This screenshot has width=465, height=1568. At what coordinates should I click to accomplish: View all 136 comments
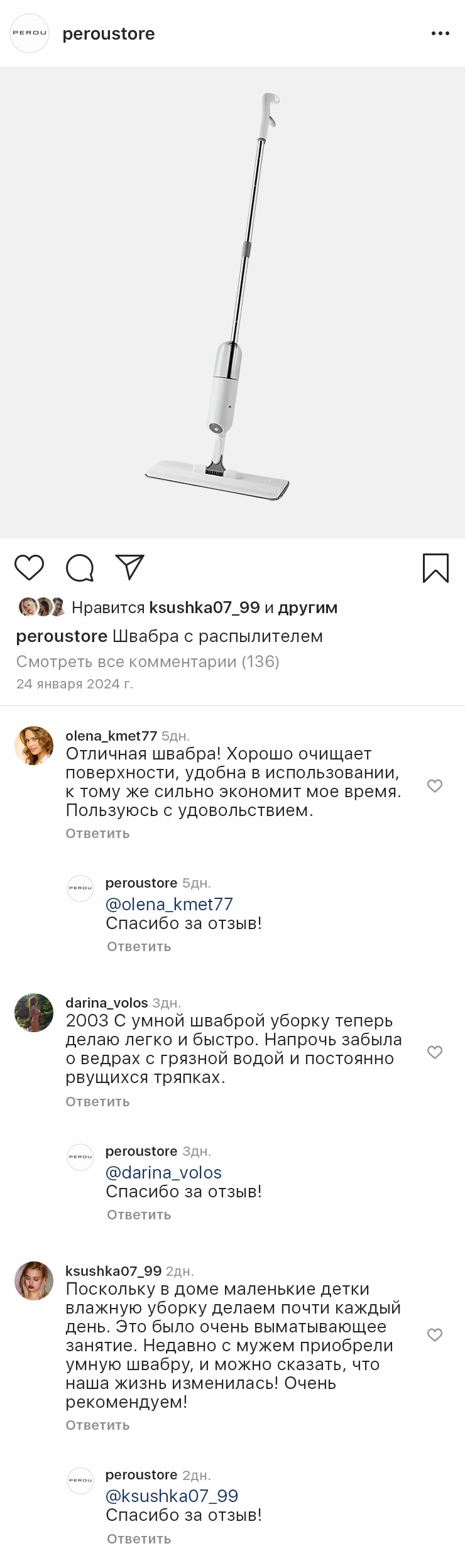148,661
